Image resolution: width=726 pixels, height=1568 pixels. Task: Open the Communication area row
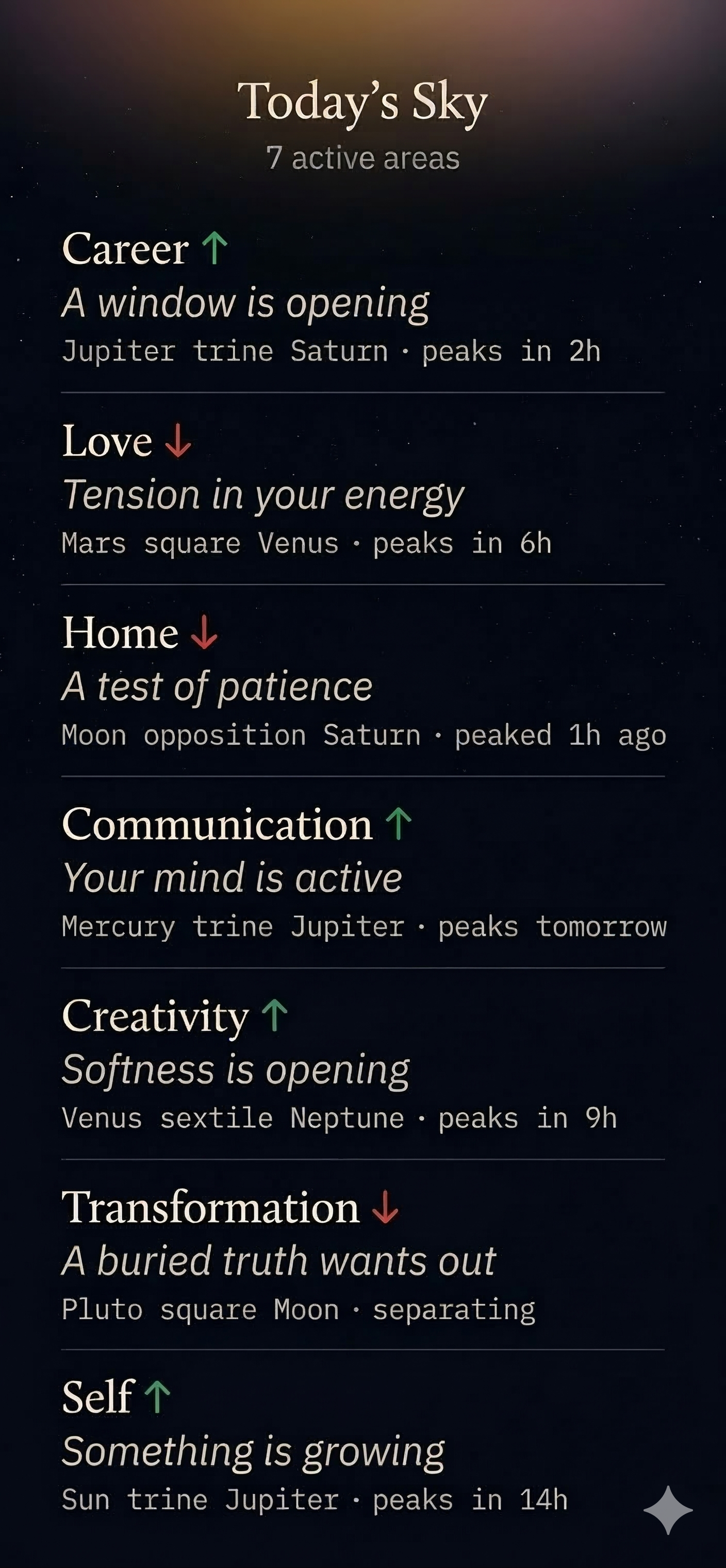(x=362, y=874)
